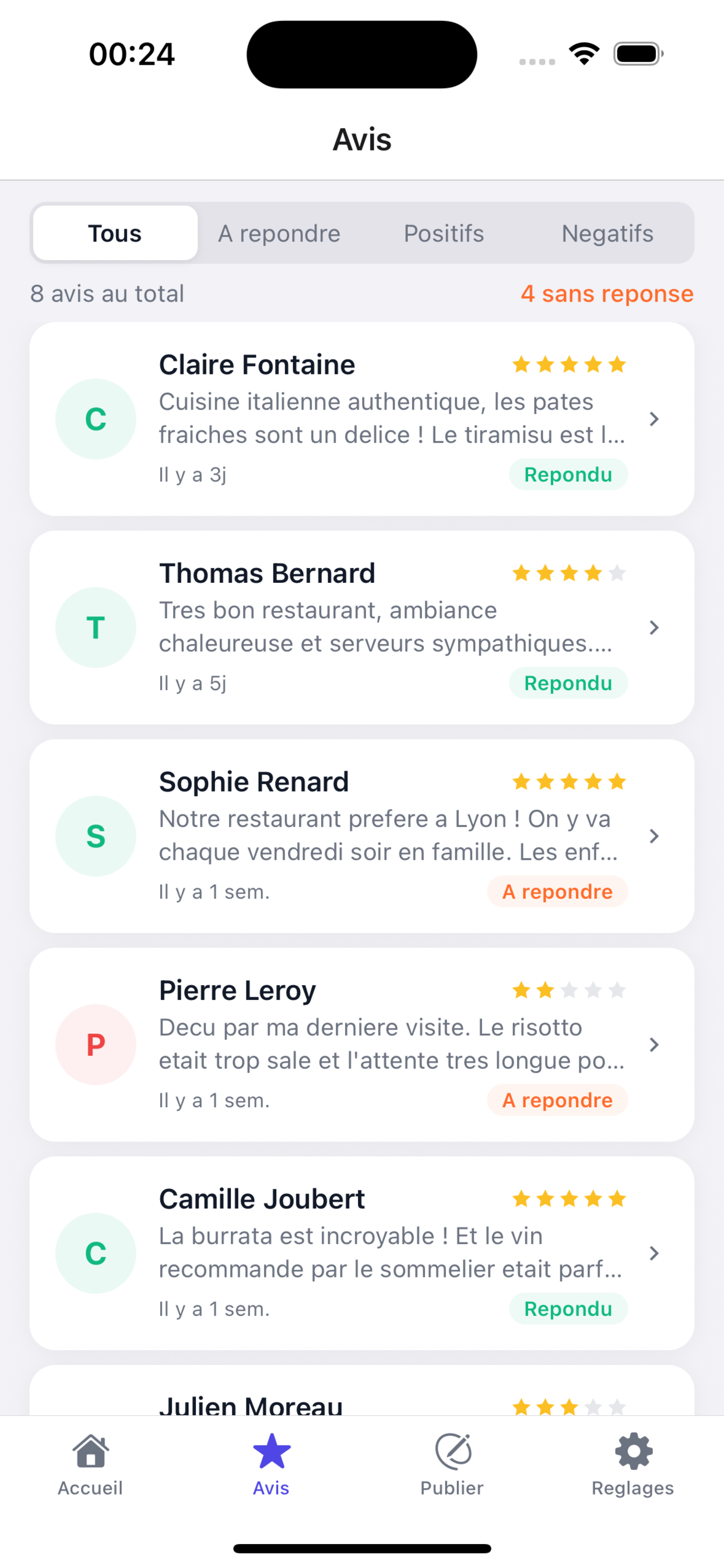Expand Claire Fontaine's review via chevron
Image resolution: width=724 pixels, height=1568 pixels.
pyautogui.click(x=654, y=418)
